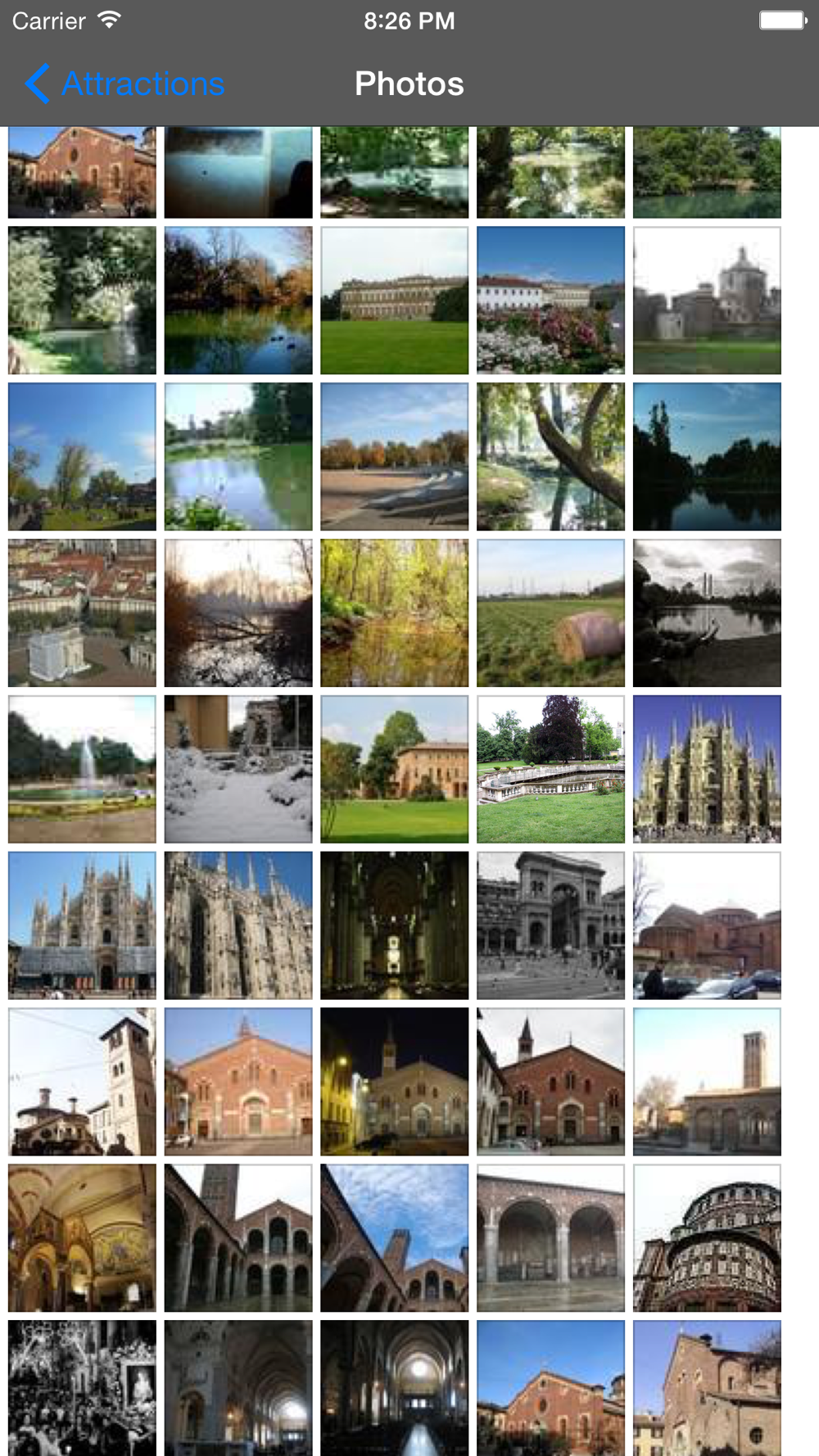819x1456 pixels.
Task: Open the white balustrade garden photo
Action: [x=550, y=769]
